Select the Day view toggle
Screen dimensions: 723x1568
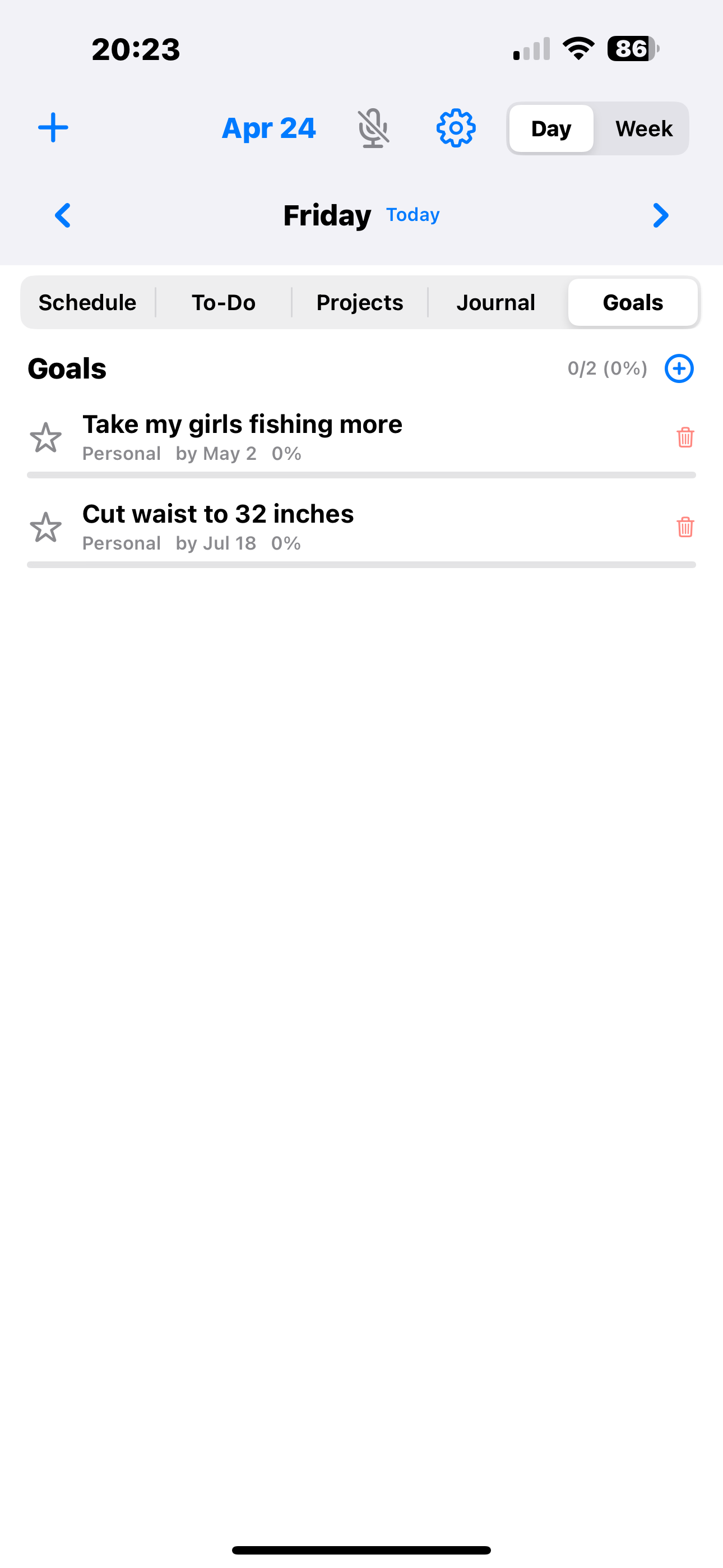coord(550,128)
